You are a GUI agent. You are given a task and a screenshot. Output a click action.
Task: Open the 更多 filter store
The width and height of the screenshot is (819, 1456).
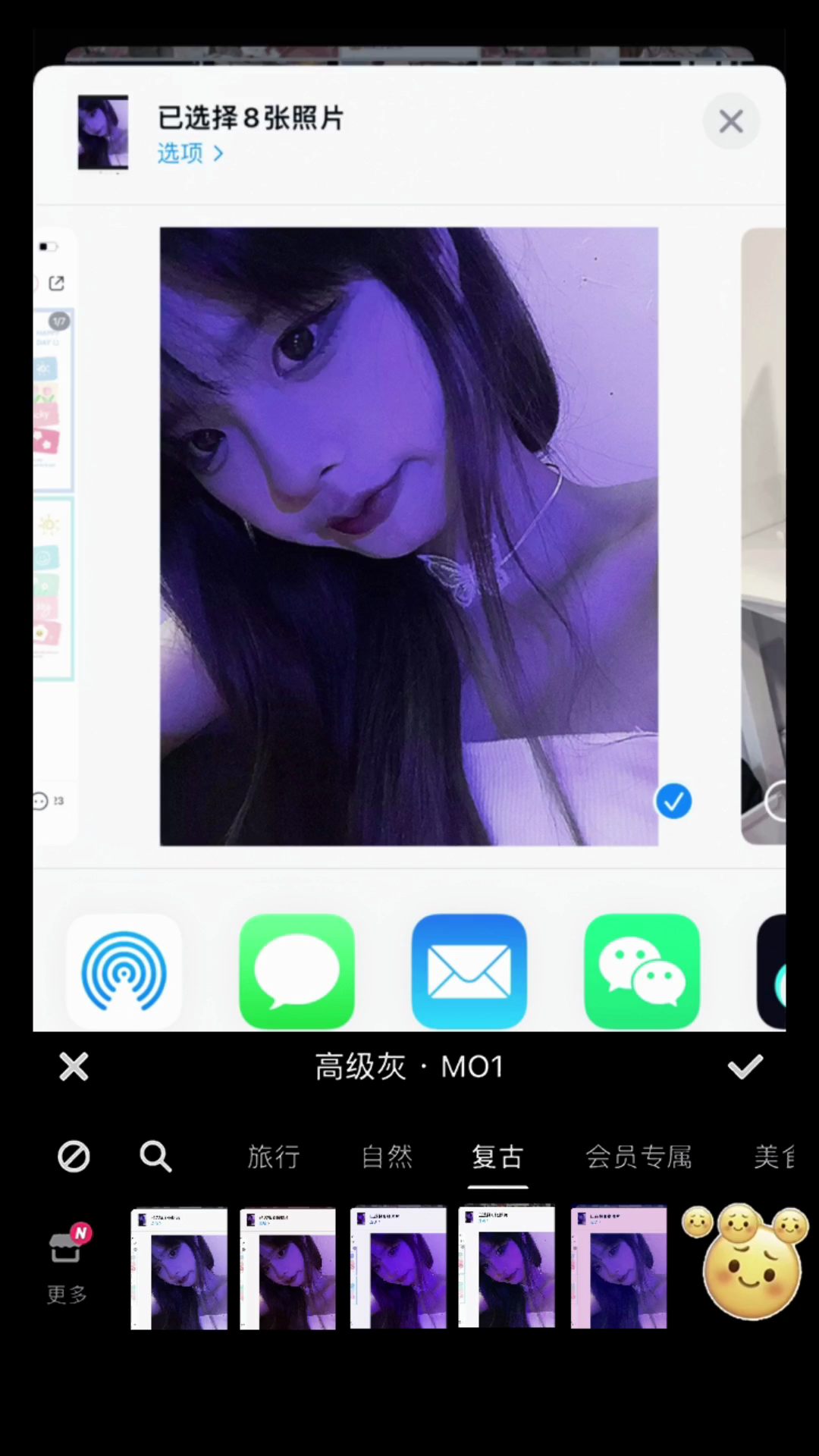(x=67, y=1263)
